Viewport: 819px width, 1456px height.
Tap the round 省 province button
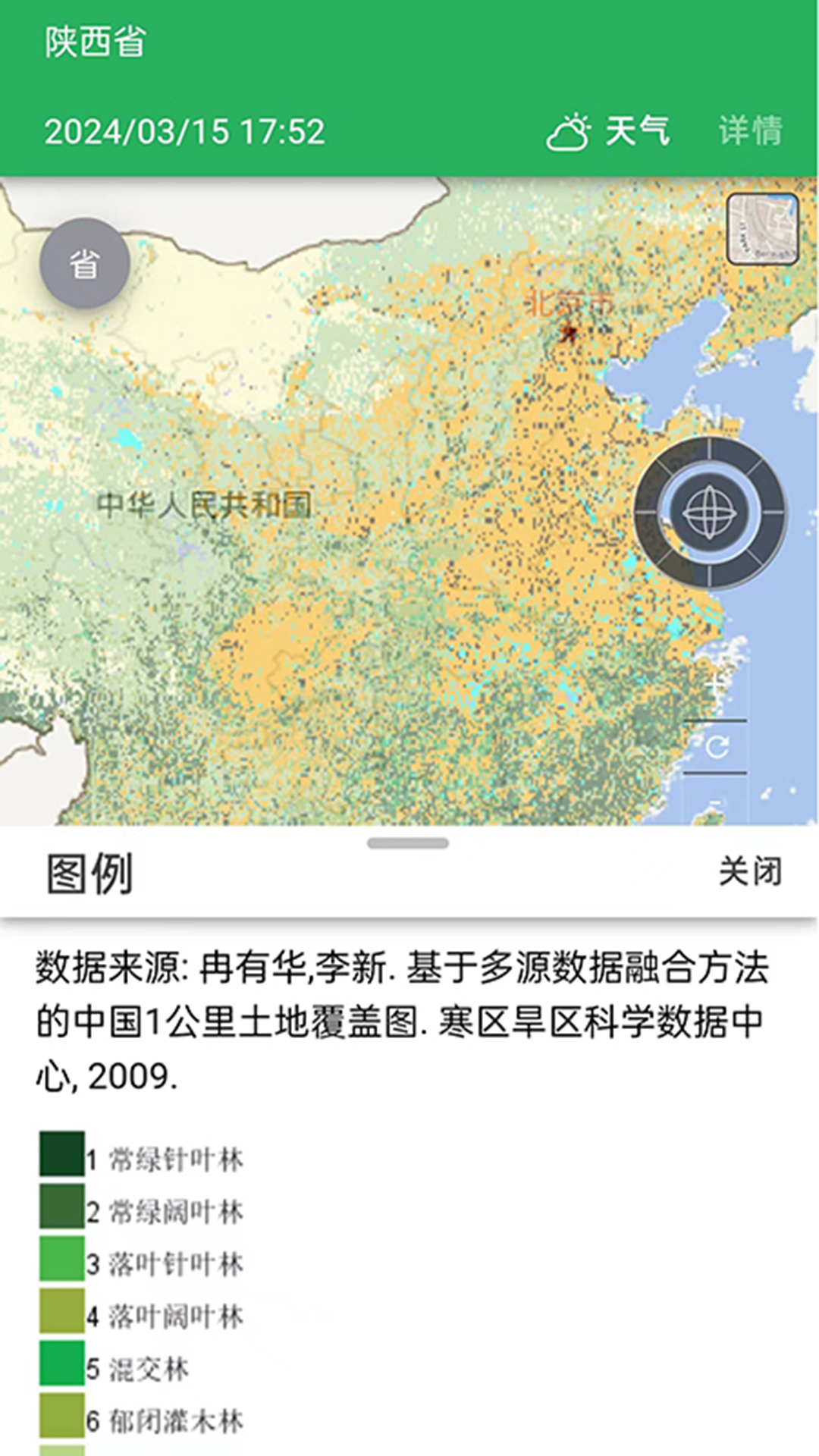[x=85, y=263]
